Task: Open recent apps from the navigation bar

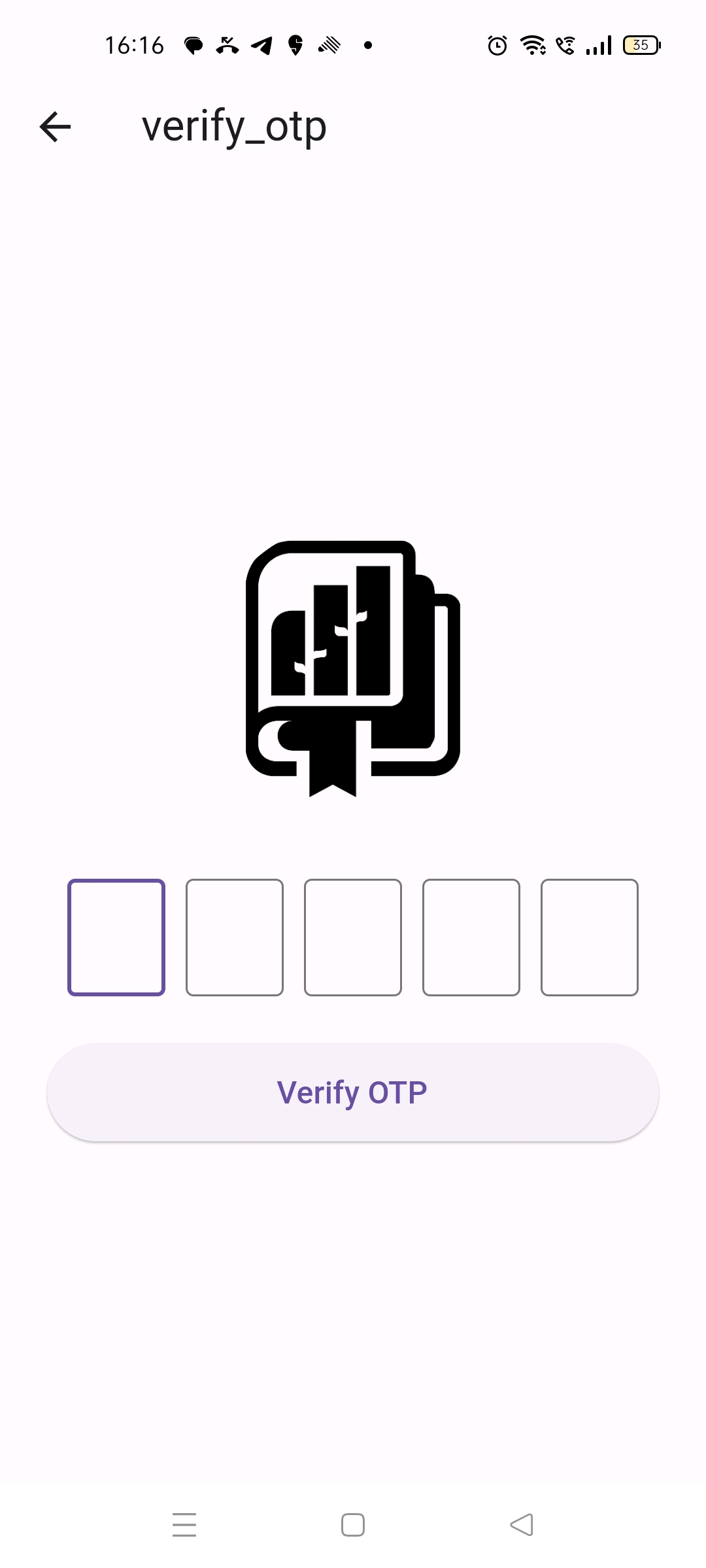Action: click(x=184, y=1525)
